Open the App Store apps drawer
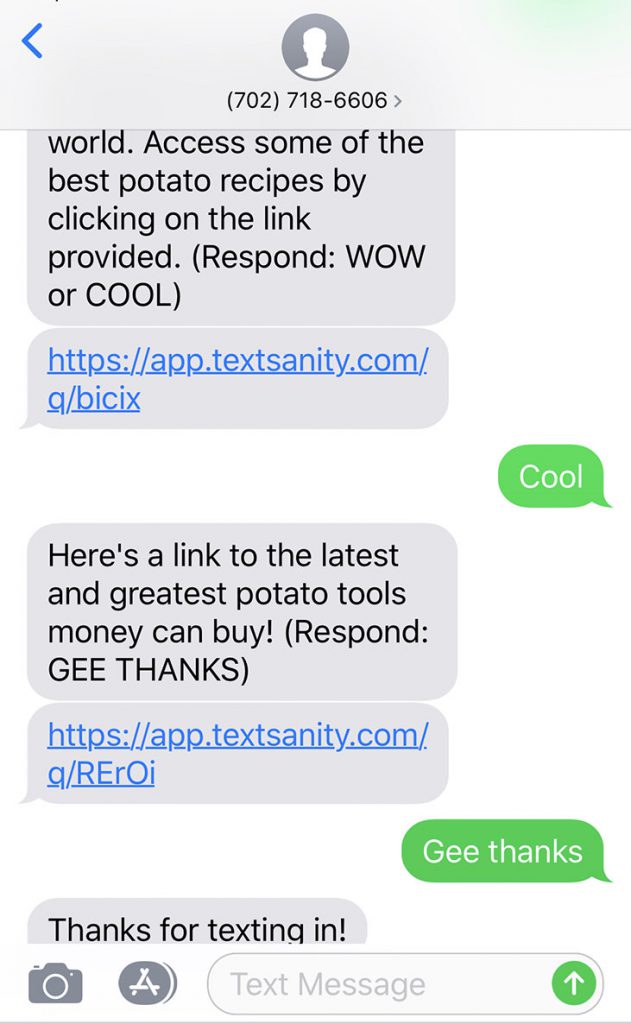Screen dimensions: 631x1024 point(147,983)
